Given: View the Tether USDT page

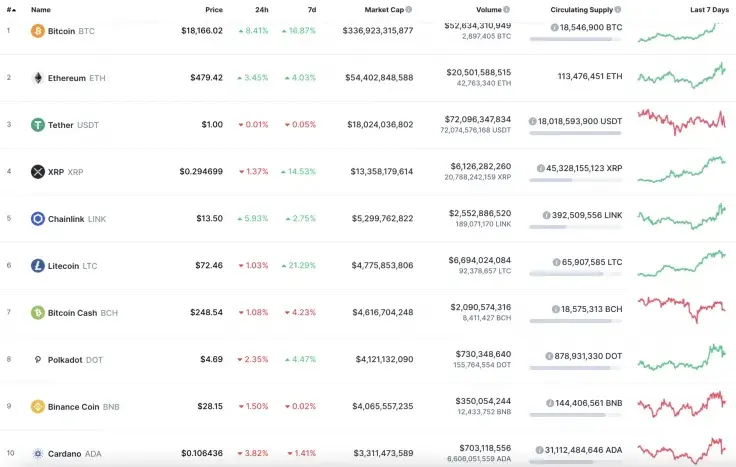Looking at the screenshot, I should (x=60, y=125).
